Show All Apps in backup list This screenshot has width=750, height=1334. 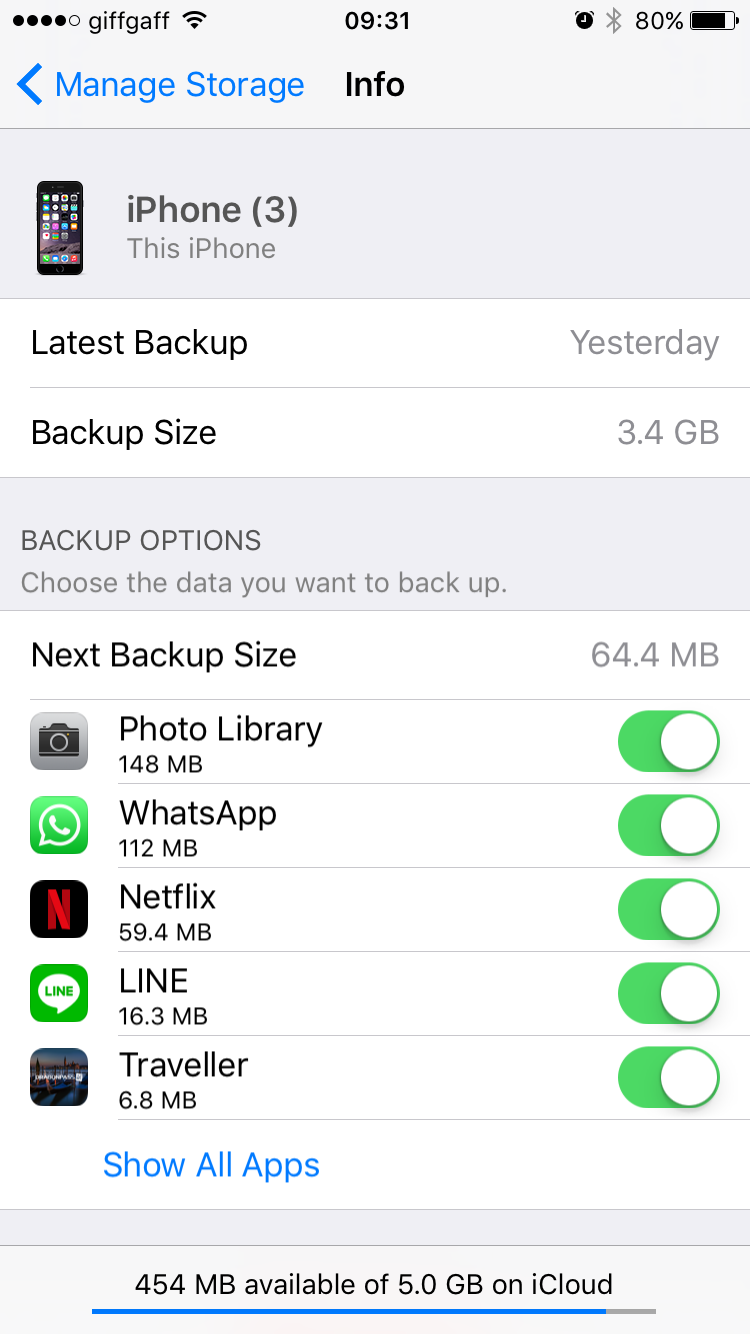211,1165
